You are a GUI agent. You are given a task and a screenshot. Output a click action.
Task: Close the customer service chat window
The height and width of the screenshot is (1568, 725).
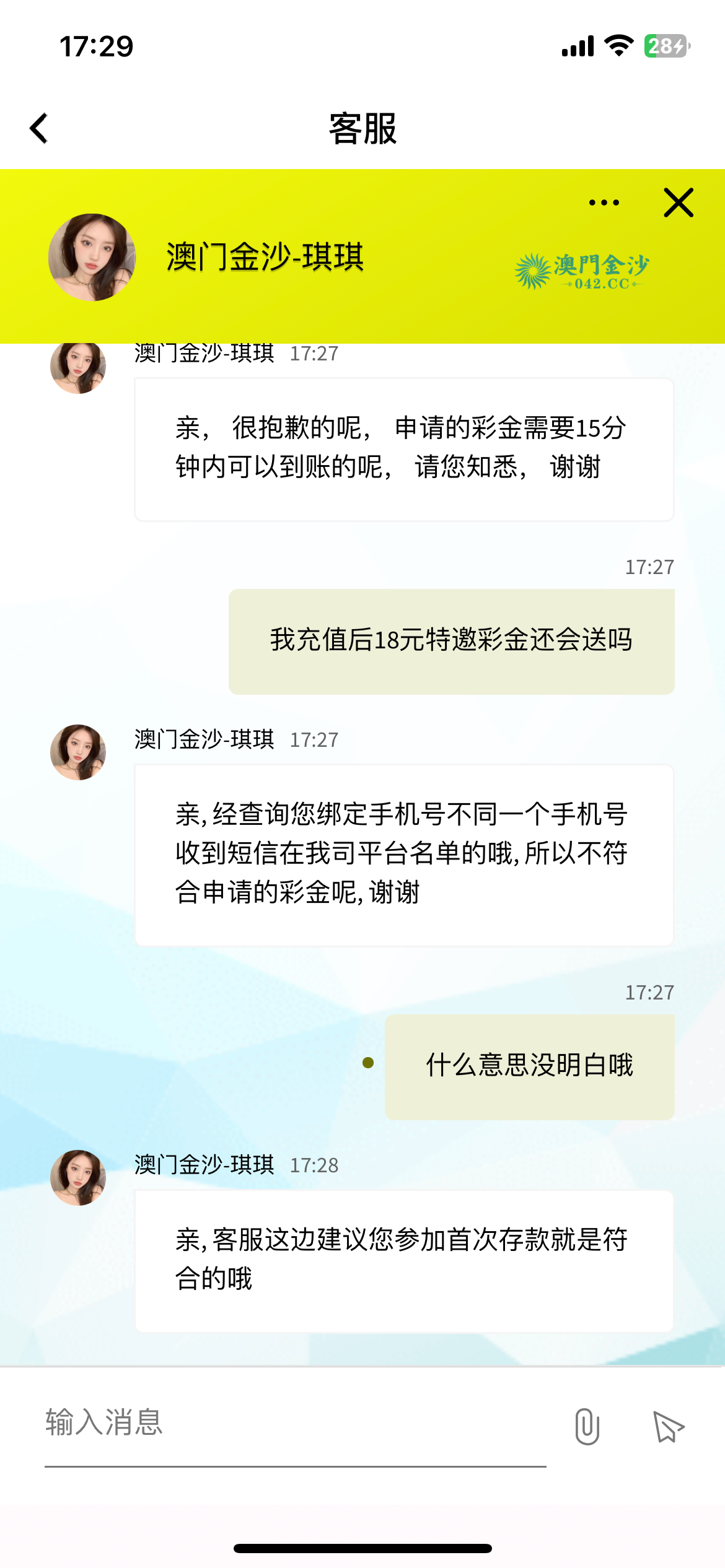[x=679, y=203]
